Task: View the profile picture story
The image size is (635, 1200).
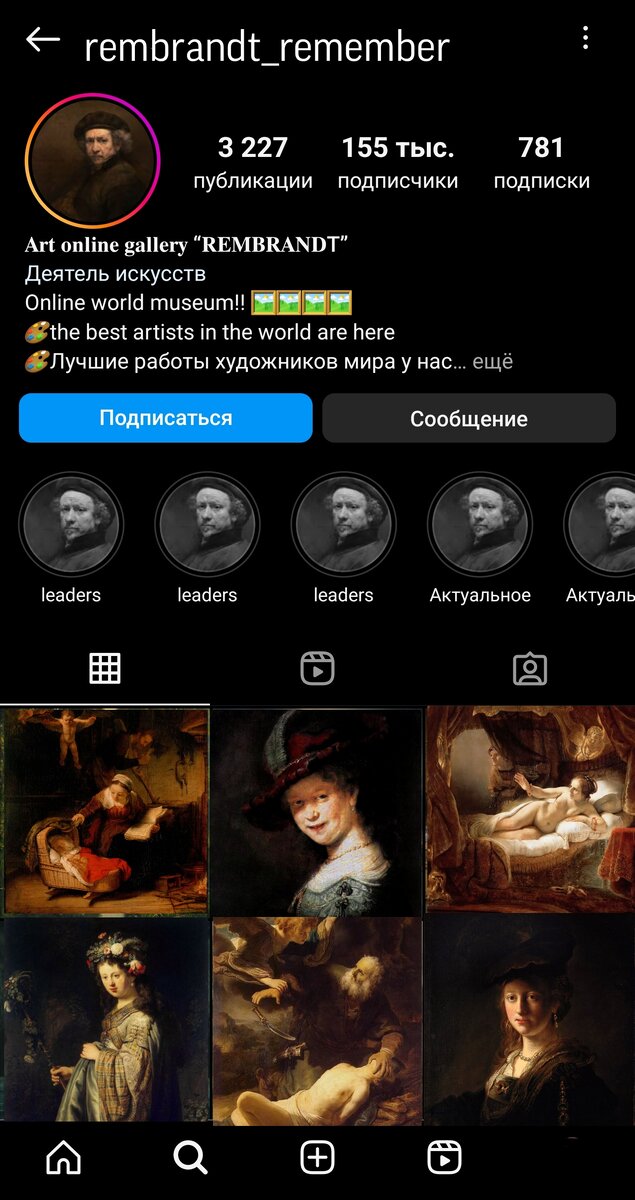Action: pos(92,158)
